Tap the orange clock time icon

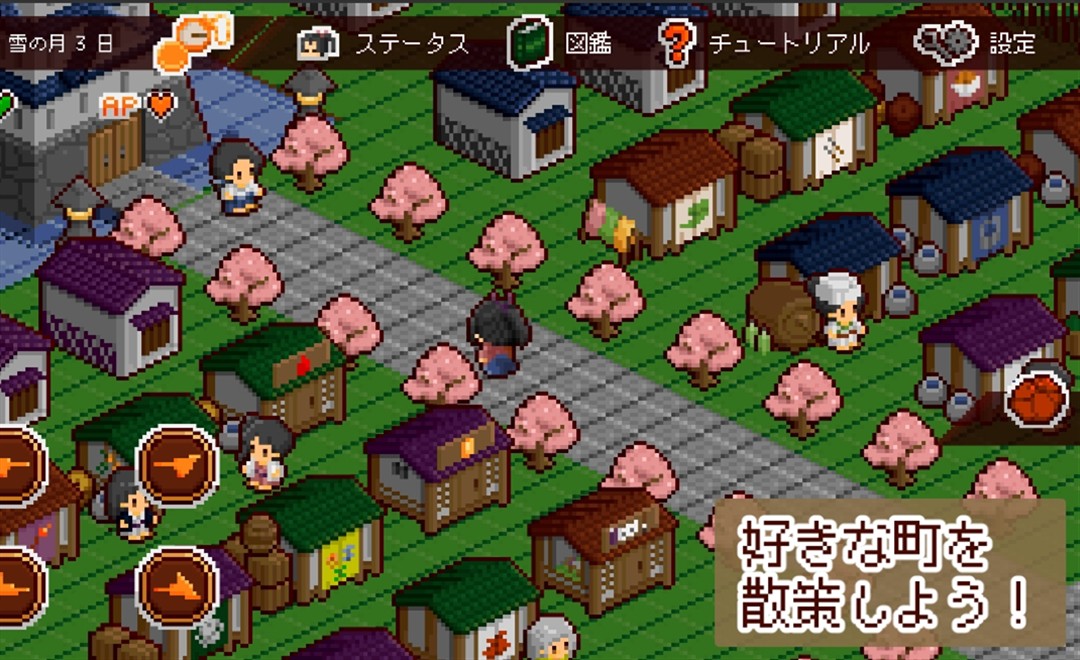[192, 42]
